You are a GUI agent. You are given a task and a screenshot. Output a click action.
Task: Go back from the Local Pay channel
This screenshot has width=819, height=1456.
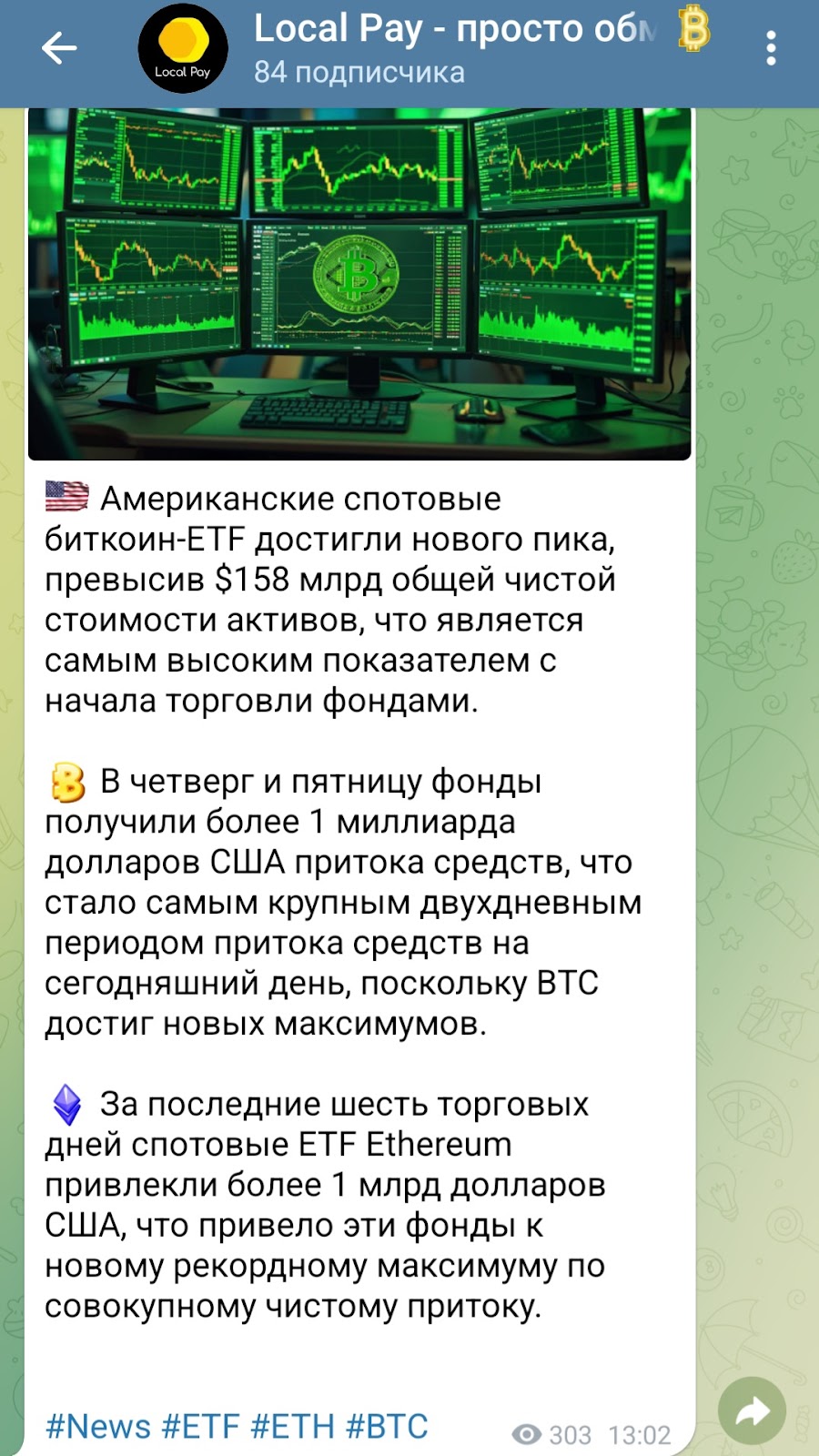pos(59,48)
